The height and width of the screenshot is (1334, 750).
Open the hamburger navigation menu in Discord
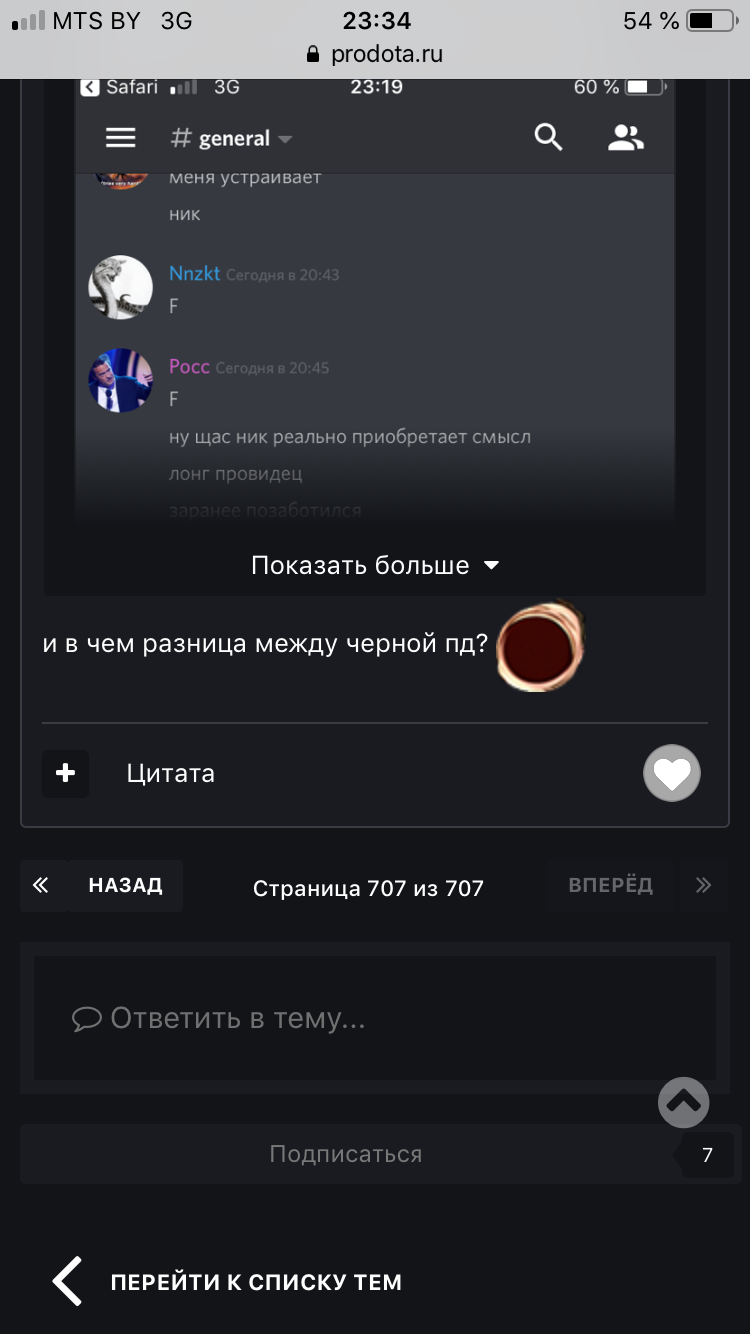click(120, 137)
